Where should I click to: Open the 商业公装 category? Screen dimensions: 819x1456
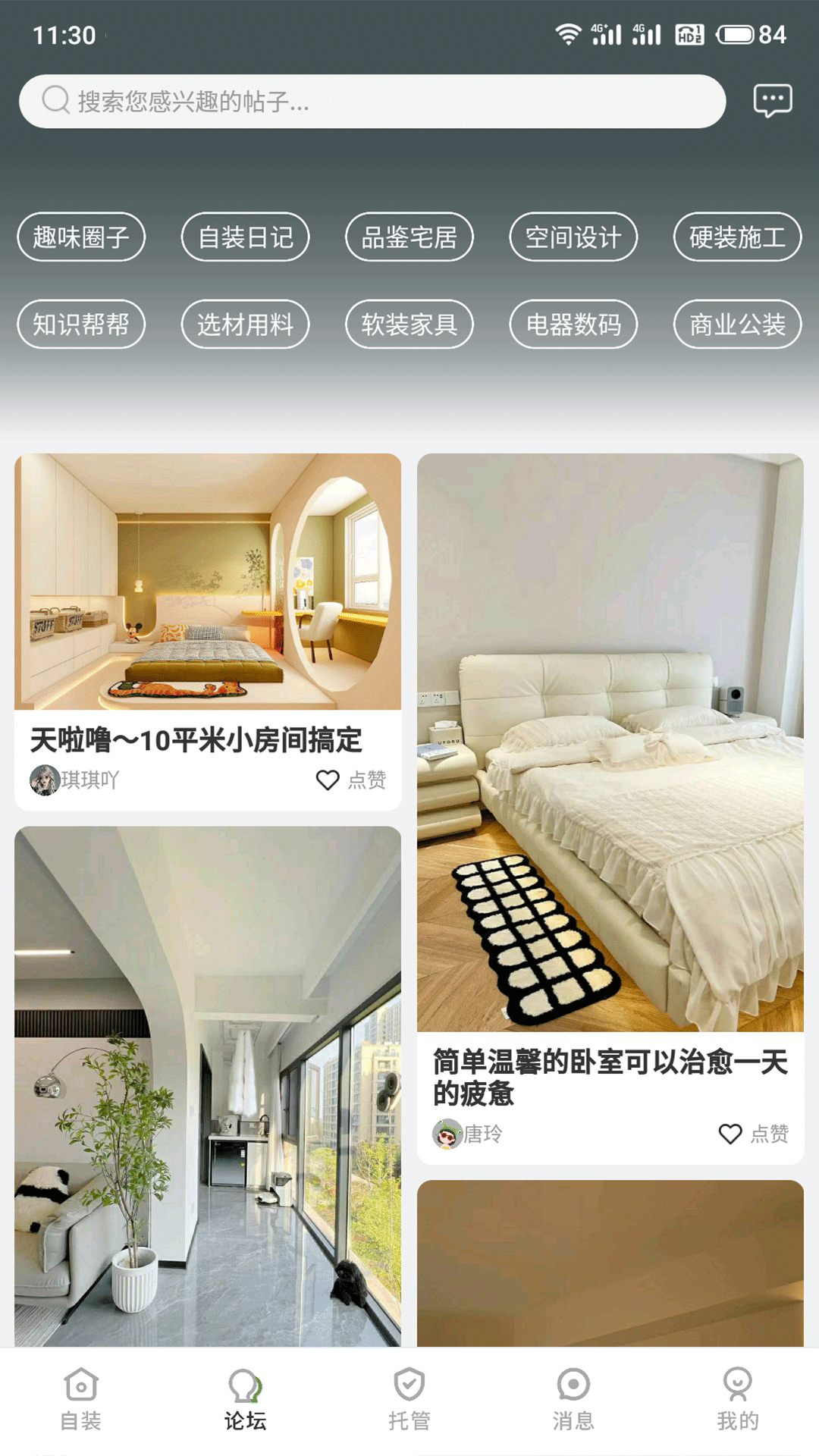[737, 325]
